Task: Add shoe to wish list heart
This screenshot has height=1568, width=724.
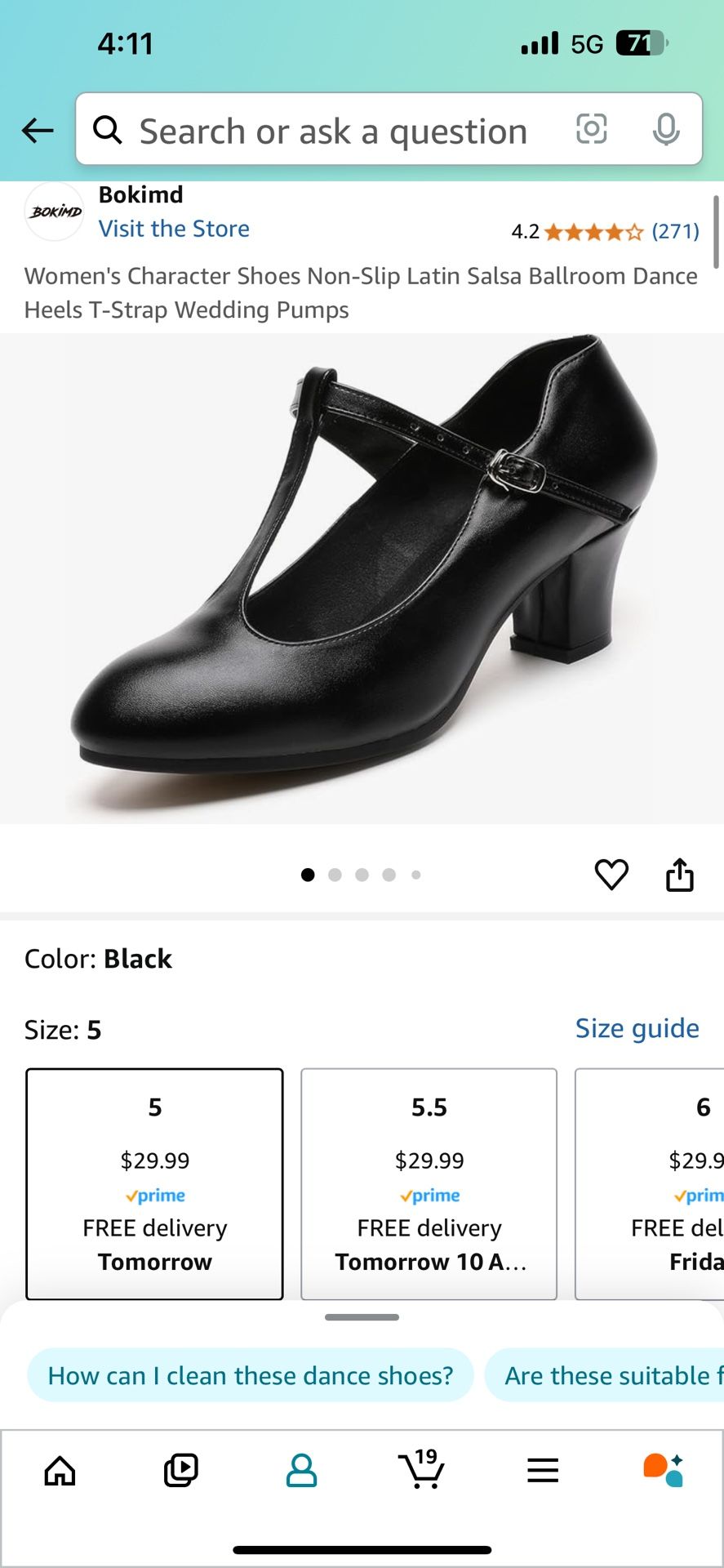Action: pos(611,875)
